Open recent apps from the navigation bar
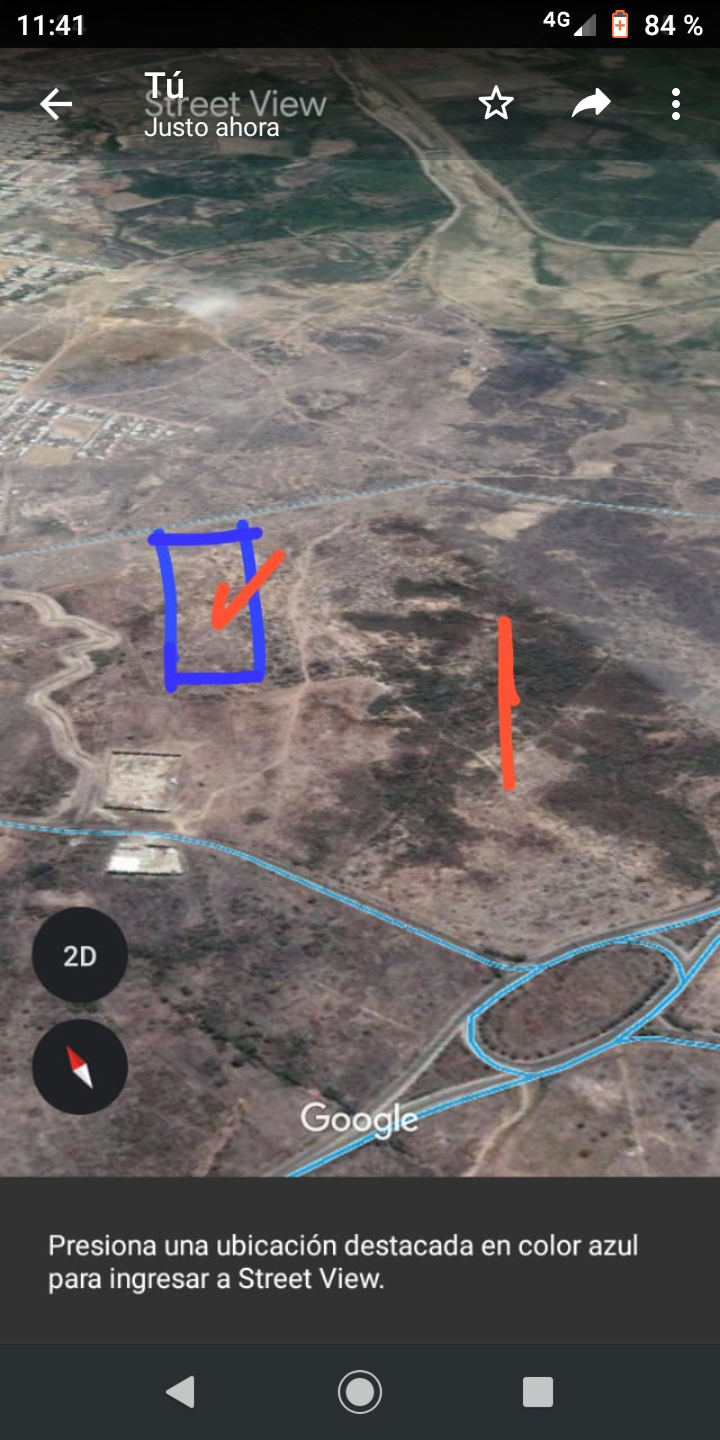 [538, 1392]
